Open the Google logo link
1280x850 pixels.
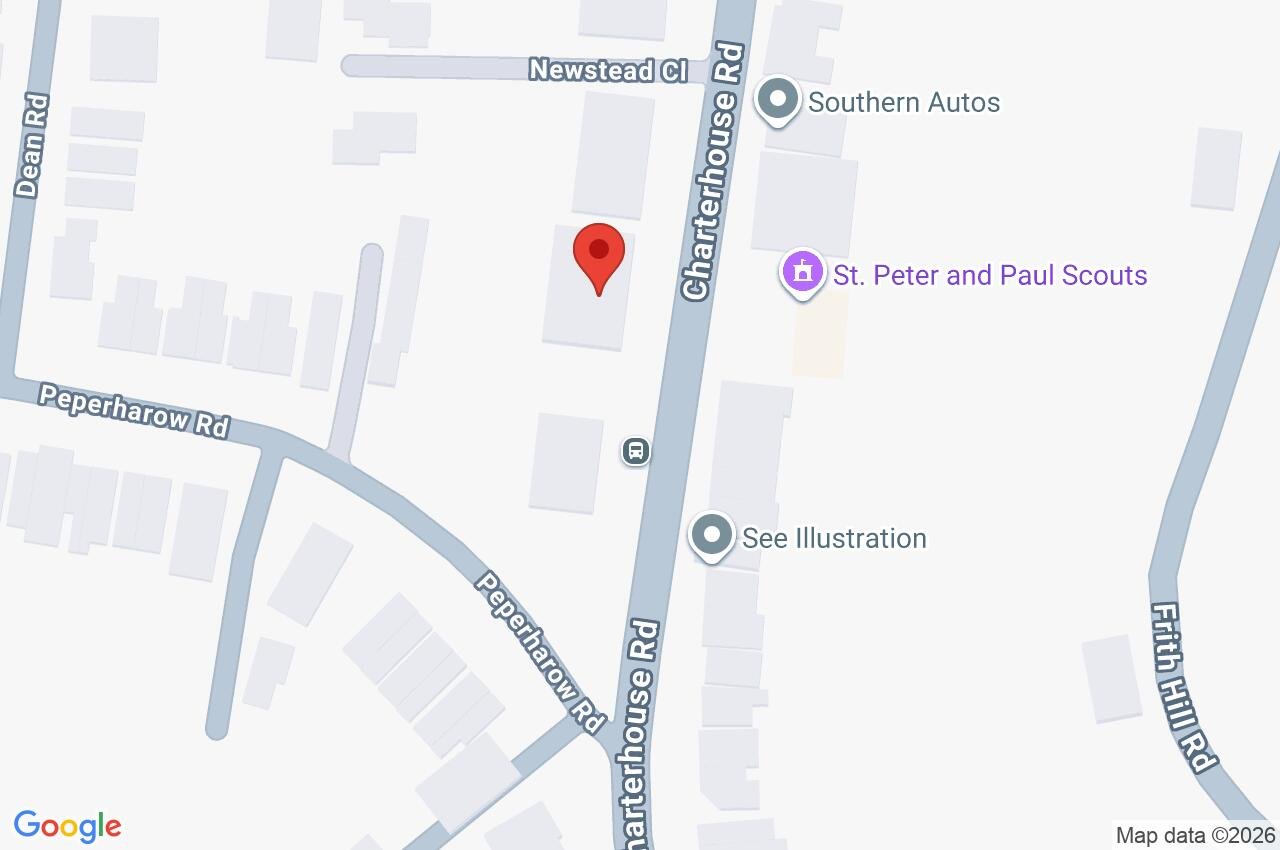click(x=67, y=826)
